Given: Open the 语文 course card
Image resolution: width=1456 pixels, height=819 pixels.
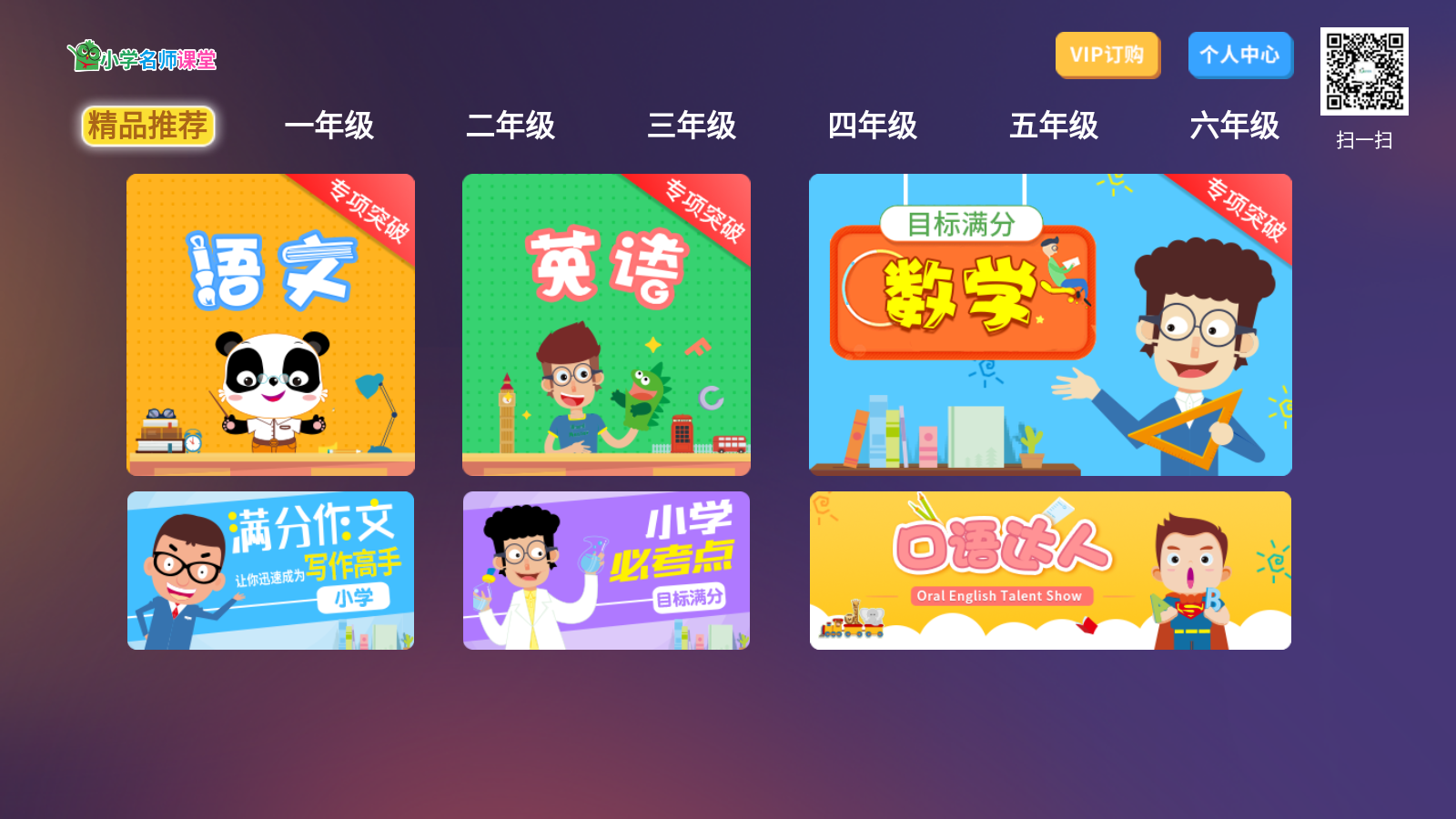Looking at the screenshot, I should 270,325.
